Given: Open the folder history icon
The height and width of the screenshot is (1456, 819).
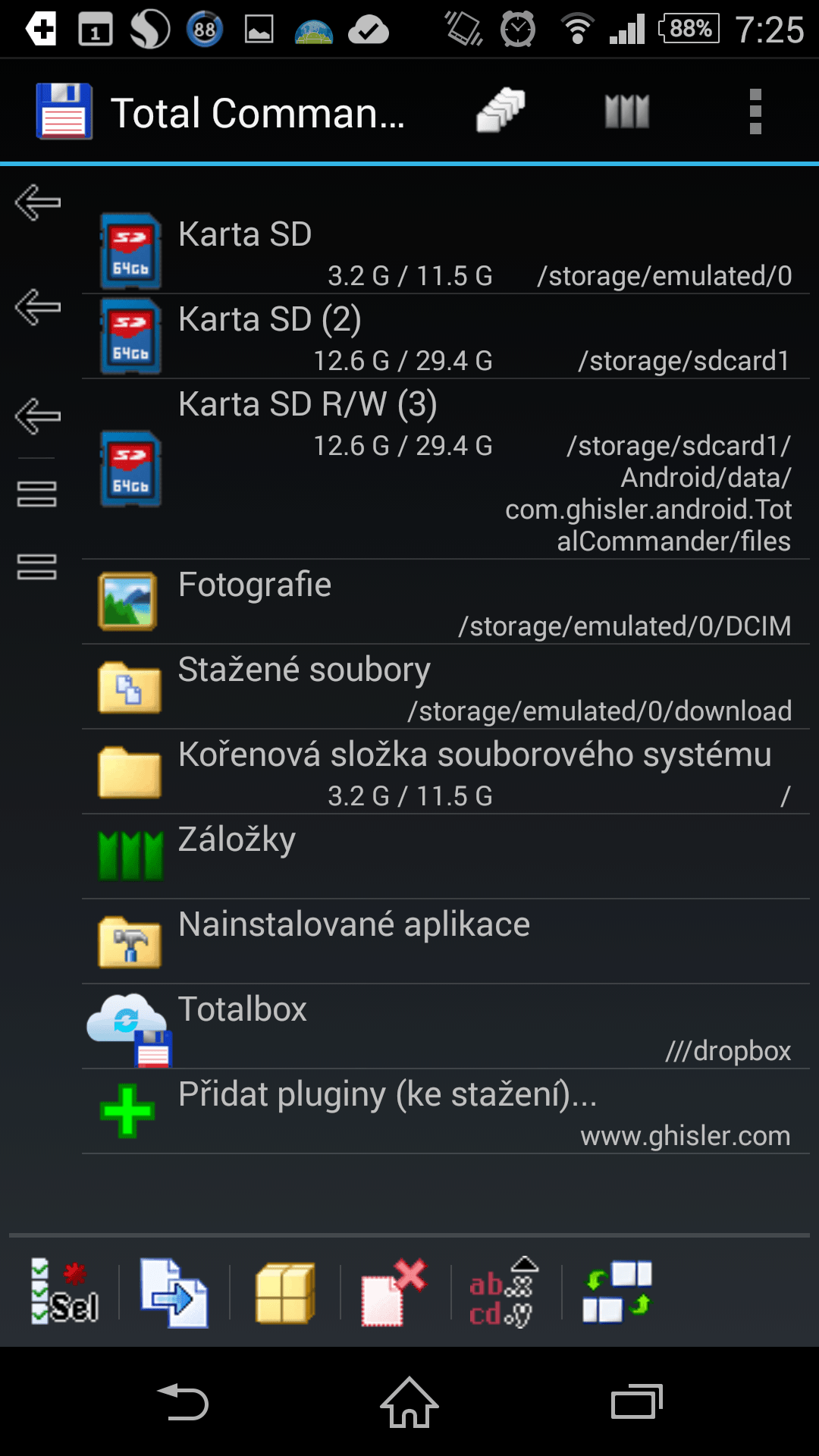Looking at the screenshot, I should tap(500, 111).
